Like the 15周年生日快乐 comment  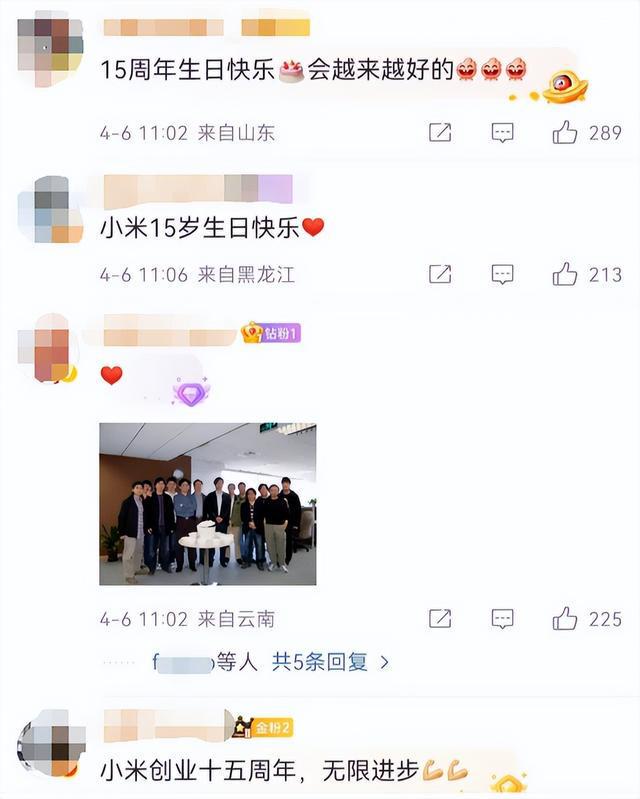pos(566,132)
